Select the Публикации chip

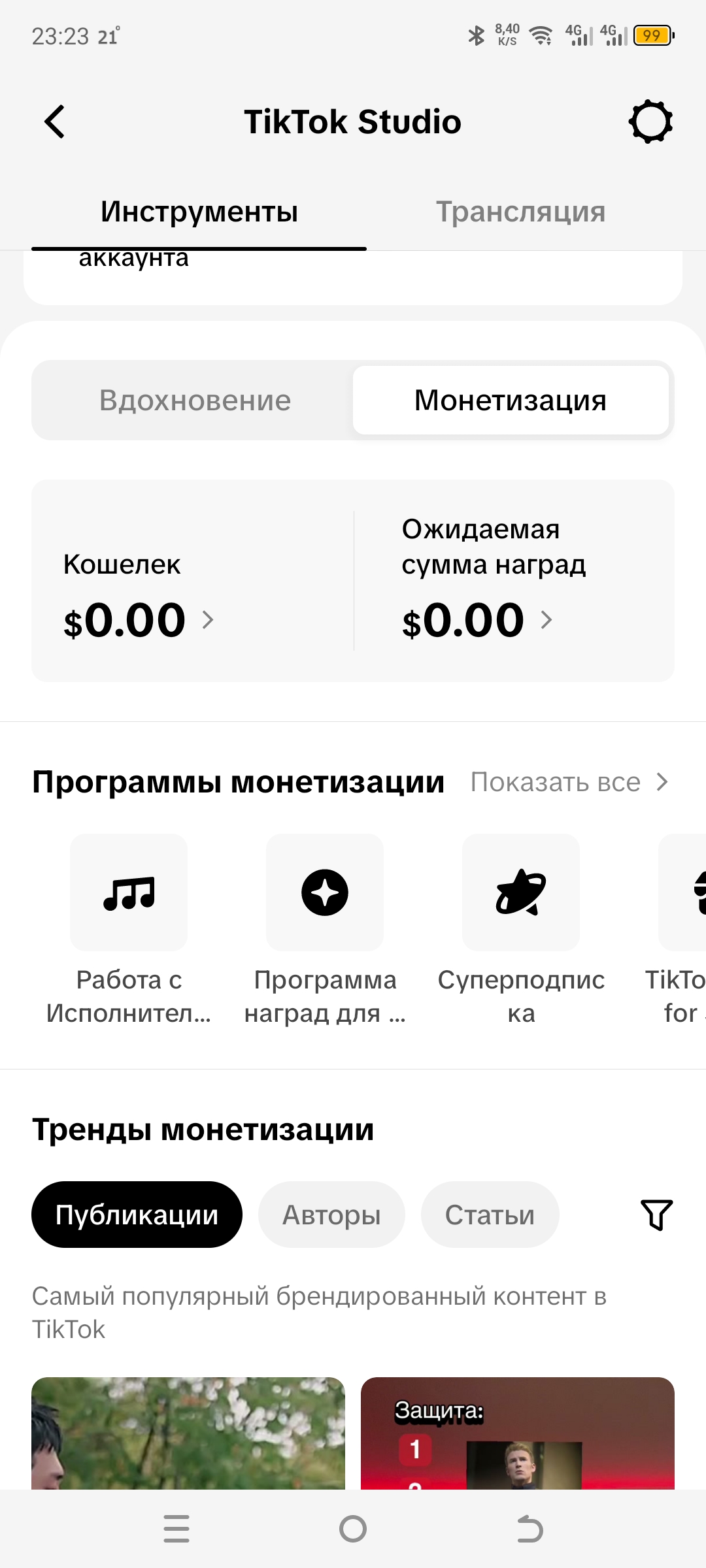click(137, 1215)
